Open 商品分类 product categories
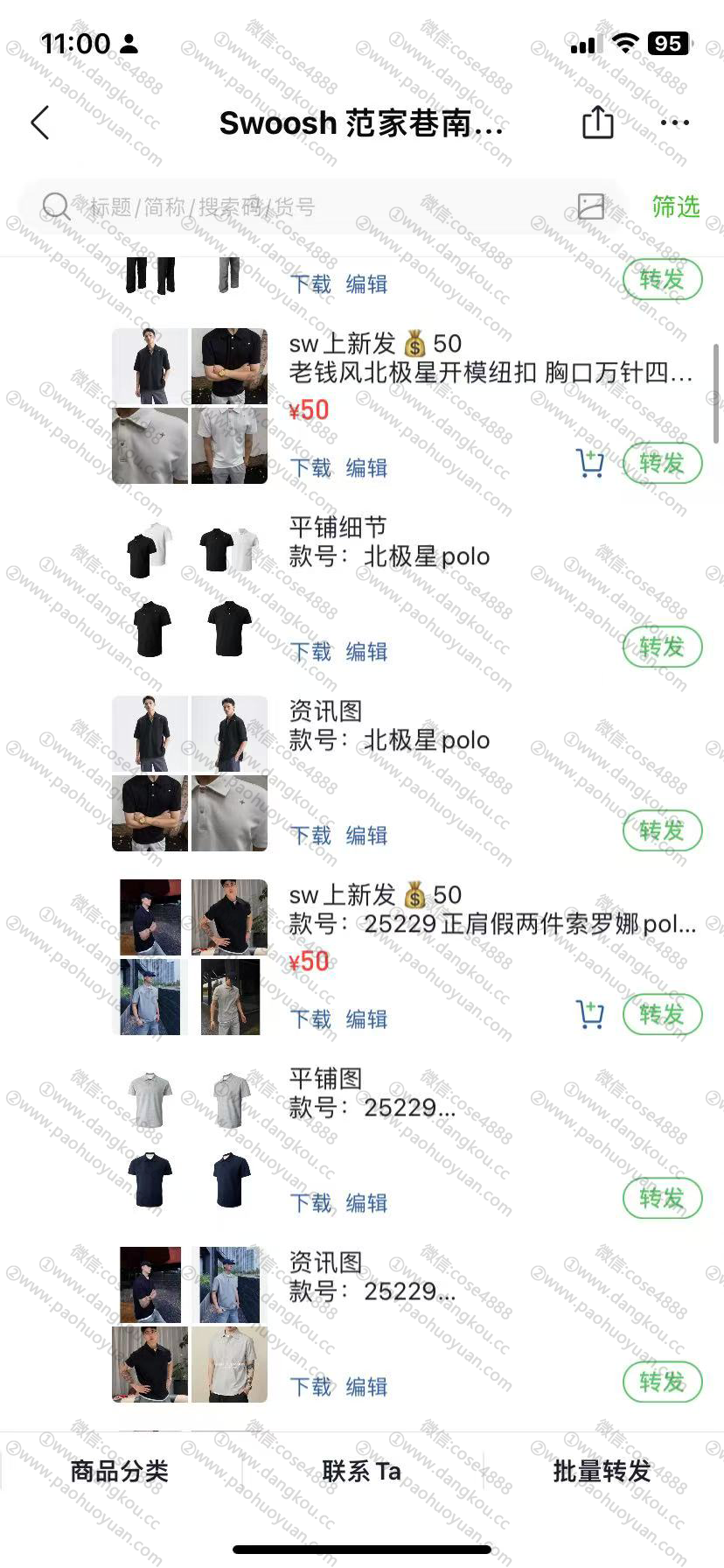Screen dimensions: 724x1568 click(x=120, y=1471)
